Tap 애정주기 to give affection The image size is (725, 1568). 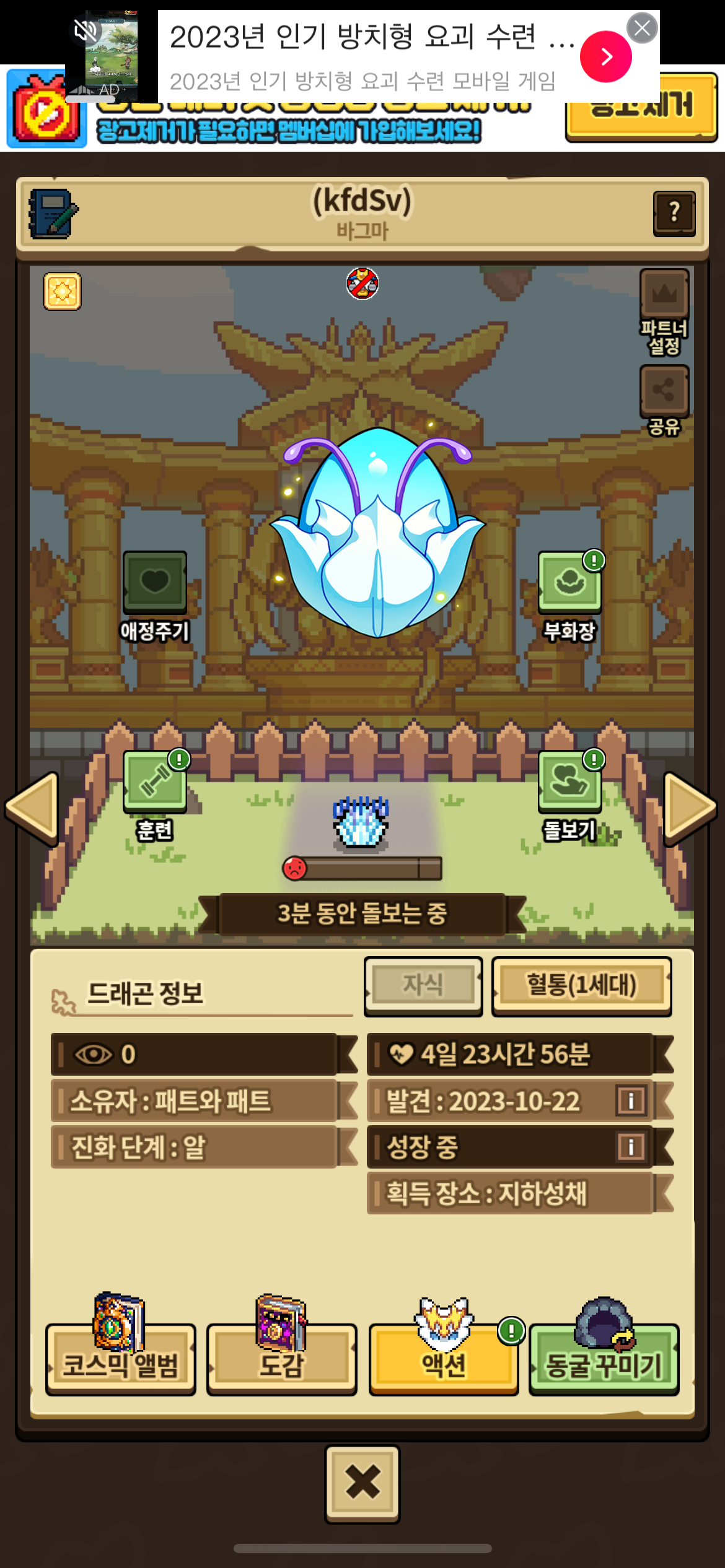(x=155, y=595)
